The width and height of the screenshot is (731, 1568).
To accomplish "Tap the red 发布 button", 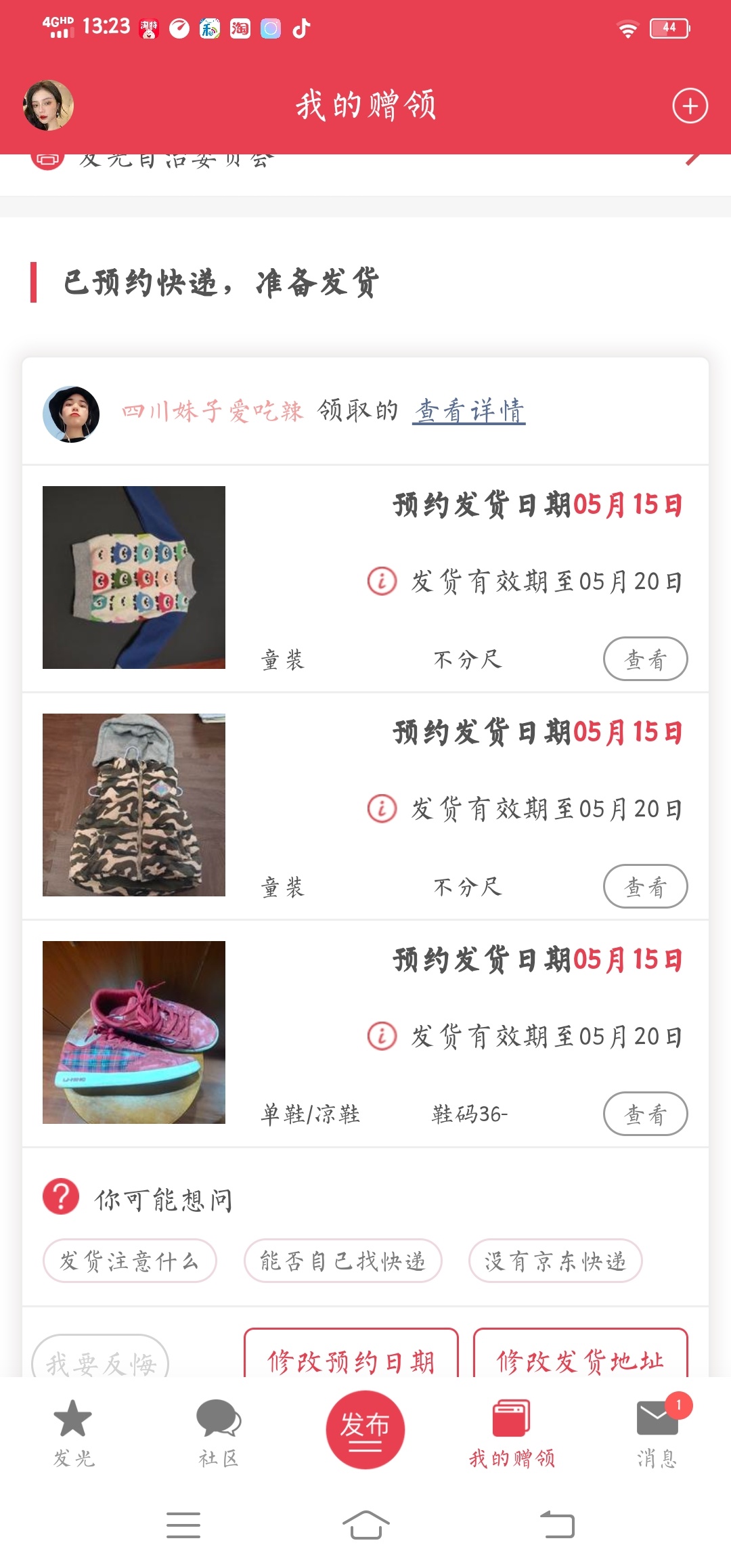I will (x=365, y=1429).
